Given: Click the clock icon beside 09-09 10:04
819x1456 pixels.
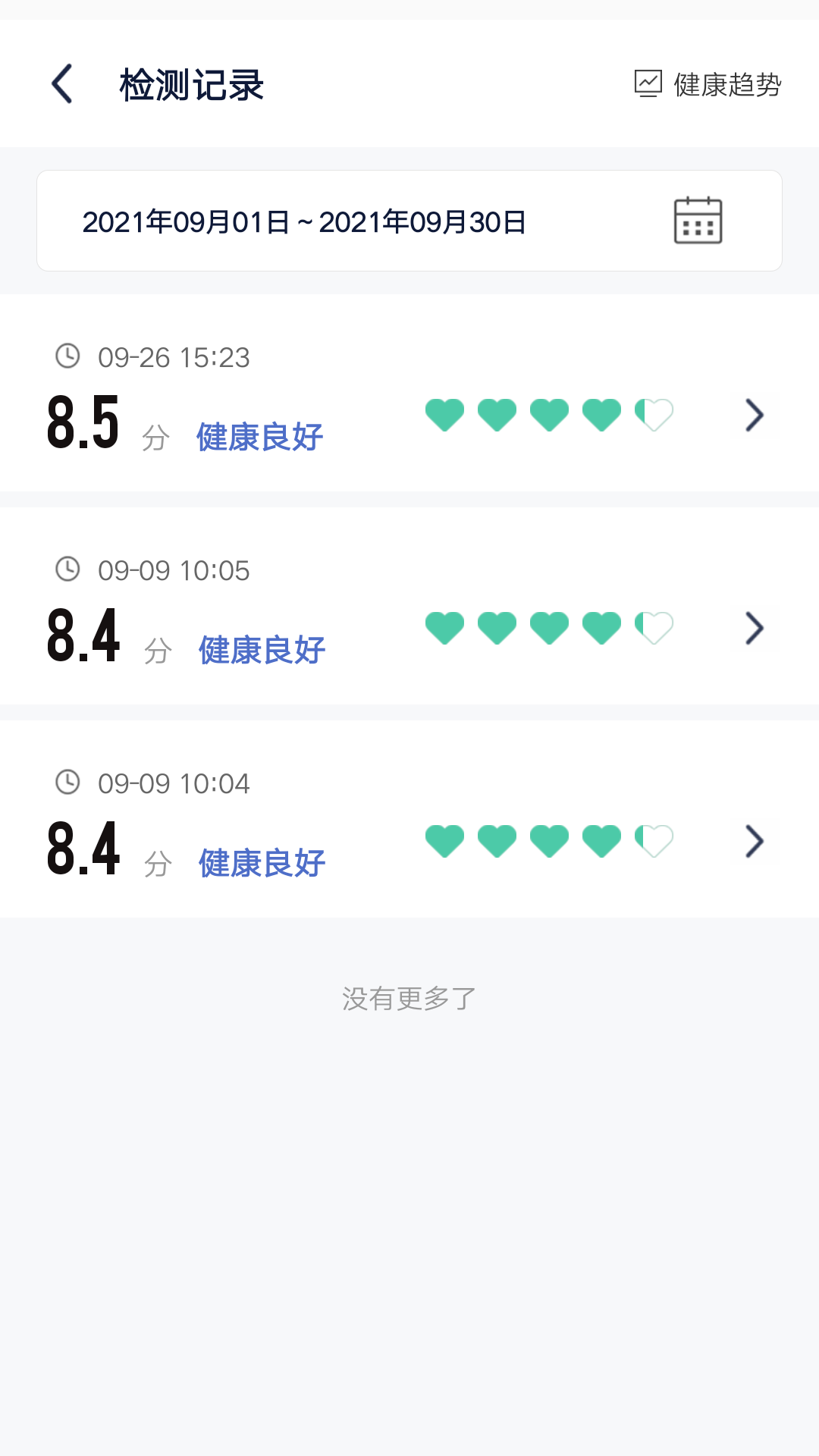Looking at the screenshot, I should click(x=67, y=783).
